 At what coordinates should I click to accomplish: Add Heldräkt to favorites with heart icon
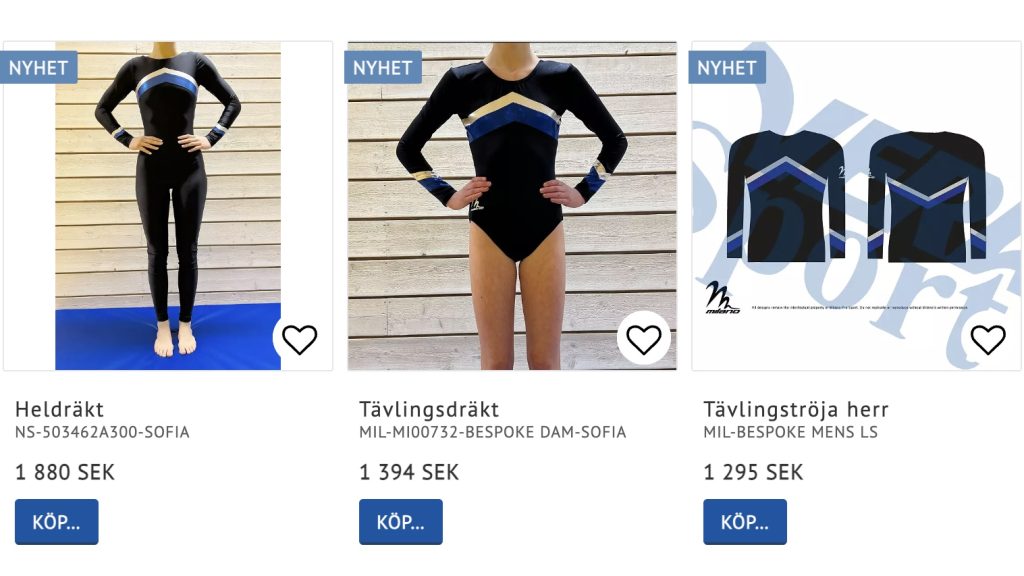coord(299,340)
